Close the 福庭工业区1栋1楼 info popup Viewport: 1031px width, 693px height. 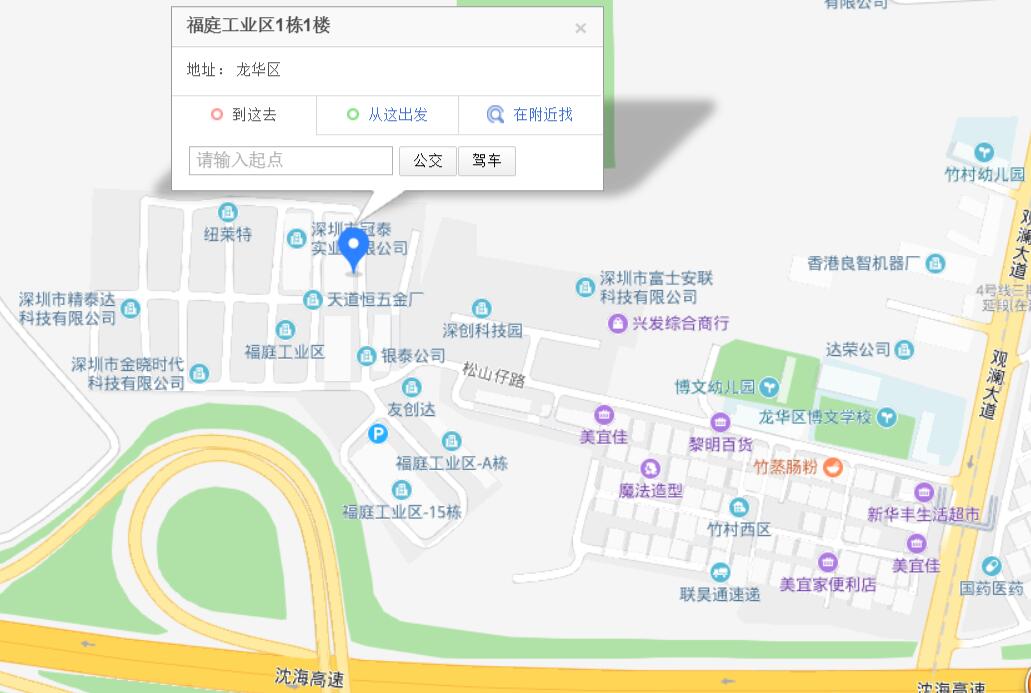pos(580,28)
